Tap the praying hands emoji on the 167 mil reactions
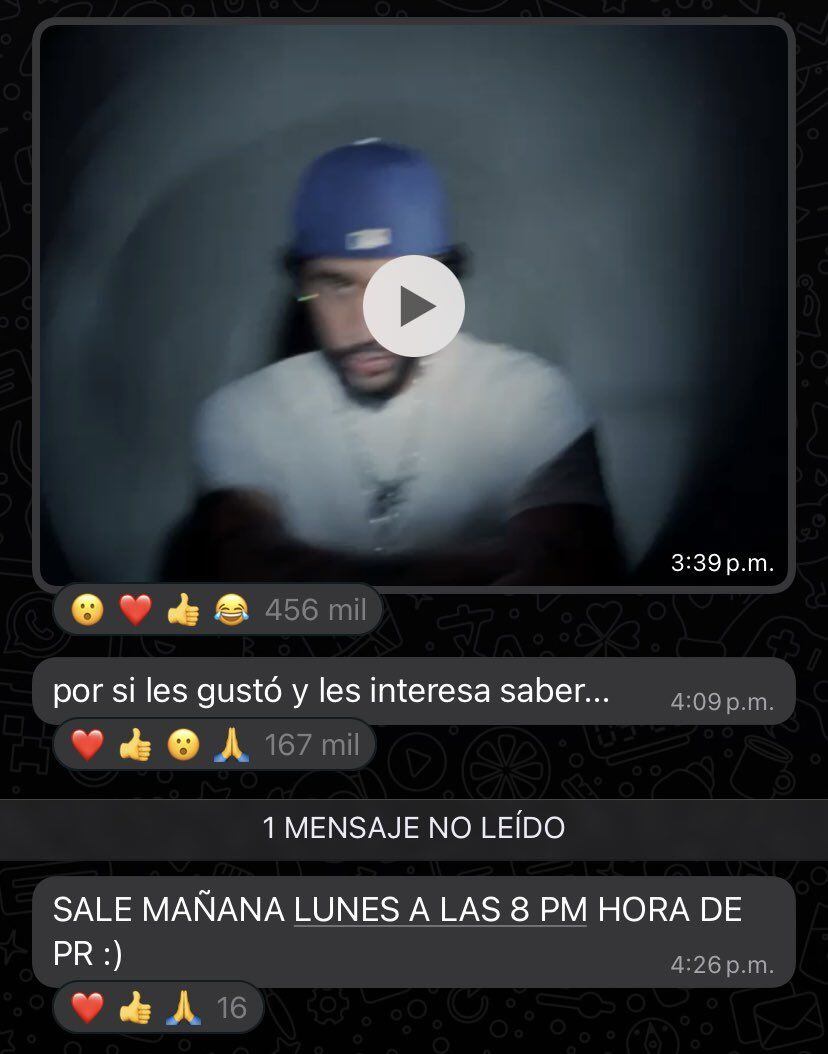 point(232,744)
